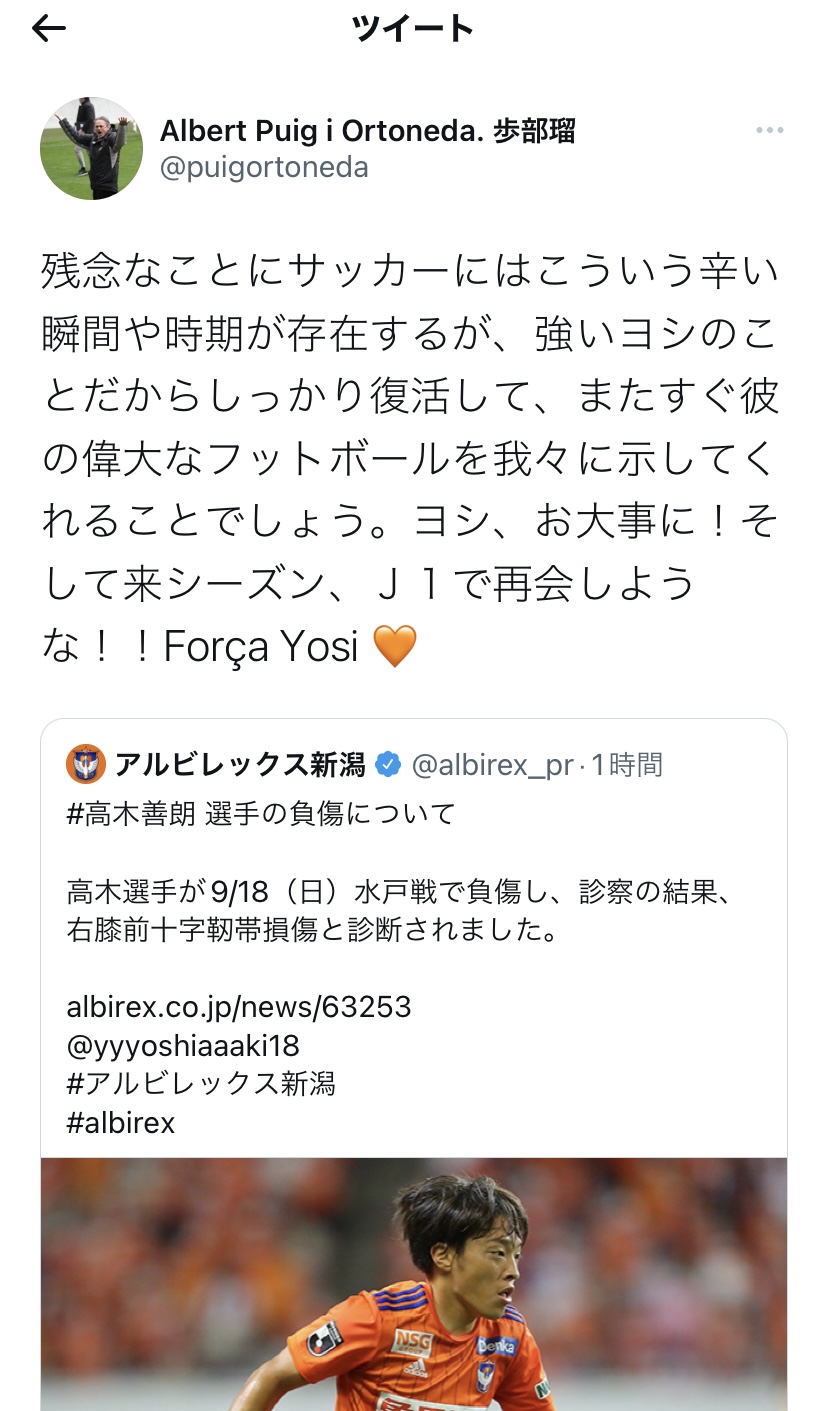Open the tweet's three-dot overflow menu
Image resolution: width=813 pixels, height=1411 pixels.
[769, 131]
